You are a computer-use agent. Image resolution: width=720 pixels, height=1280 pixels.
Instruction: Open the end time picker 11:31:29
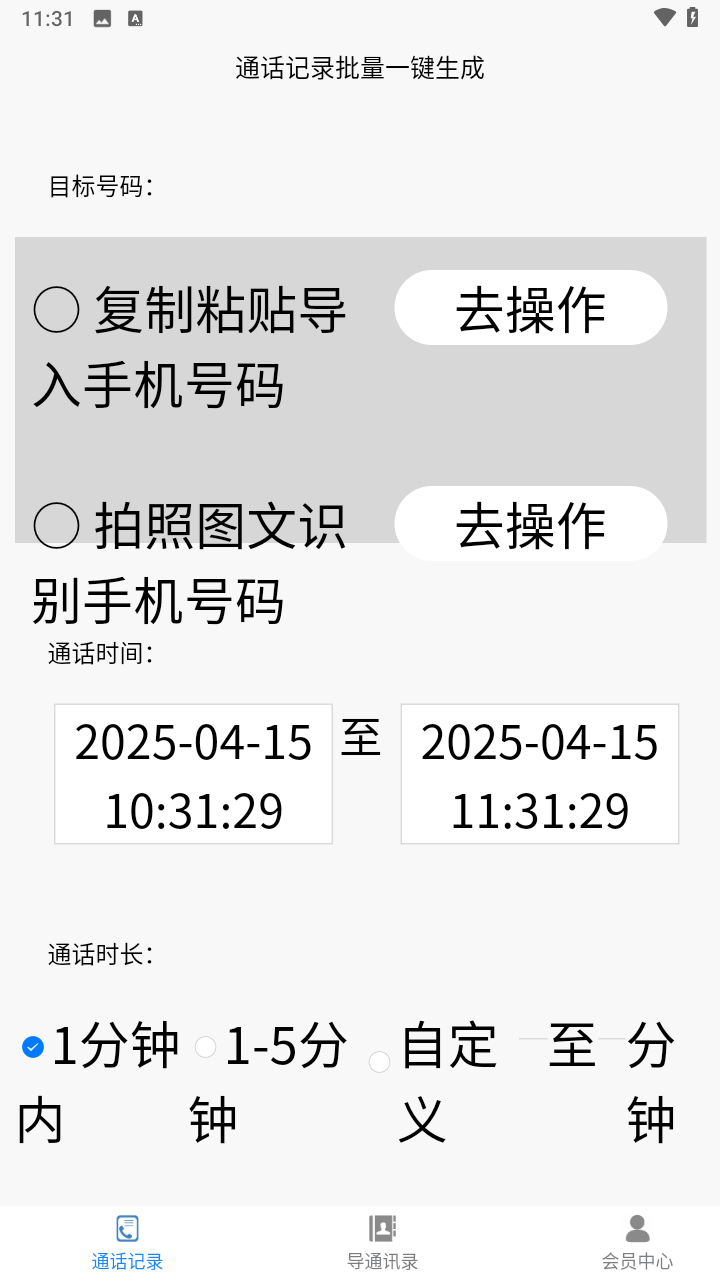pos(540,774)
